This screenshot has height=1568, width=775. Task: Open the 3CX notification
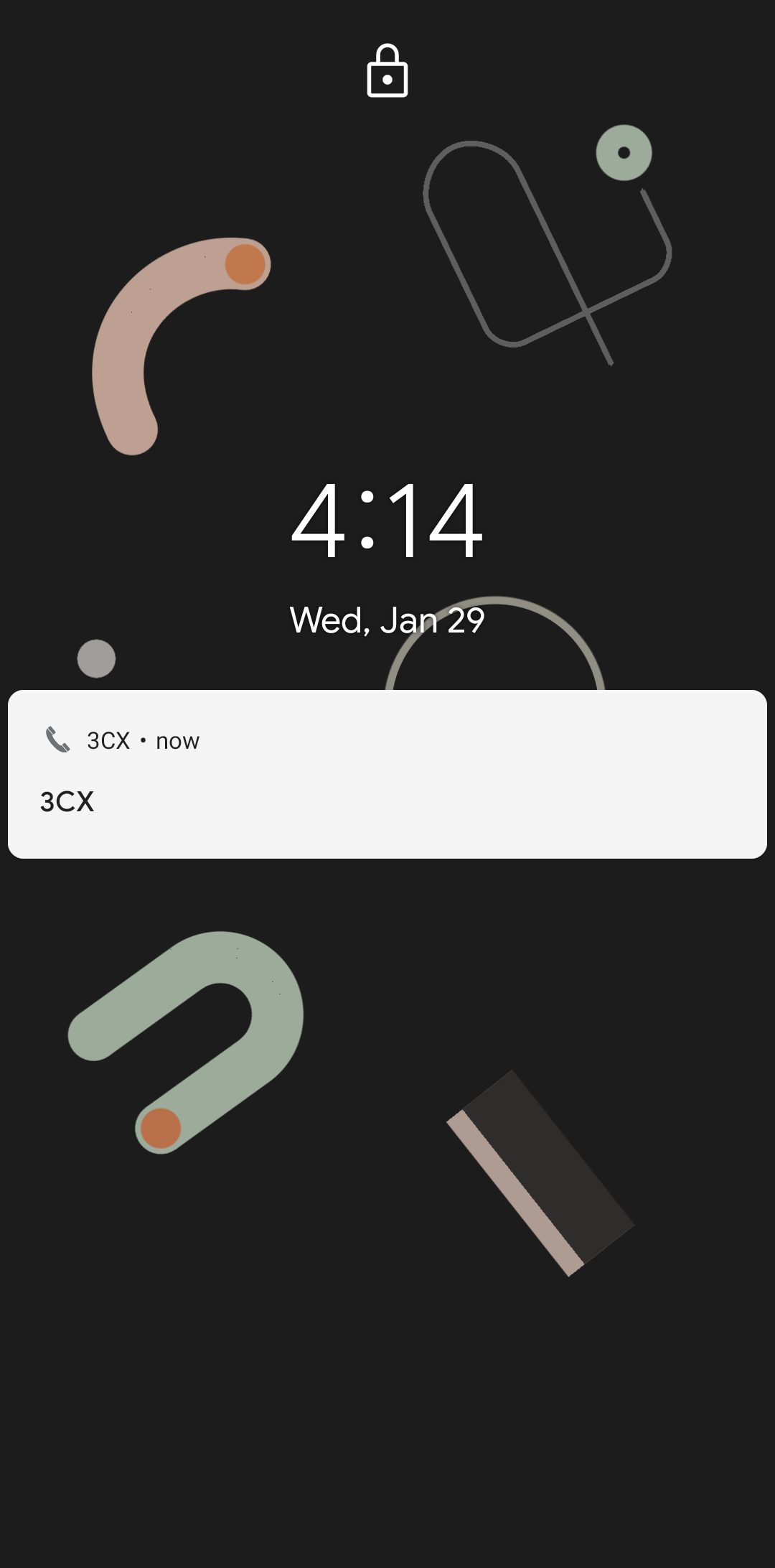pyautogui.click(x=387, y=774)
